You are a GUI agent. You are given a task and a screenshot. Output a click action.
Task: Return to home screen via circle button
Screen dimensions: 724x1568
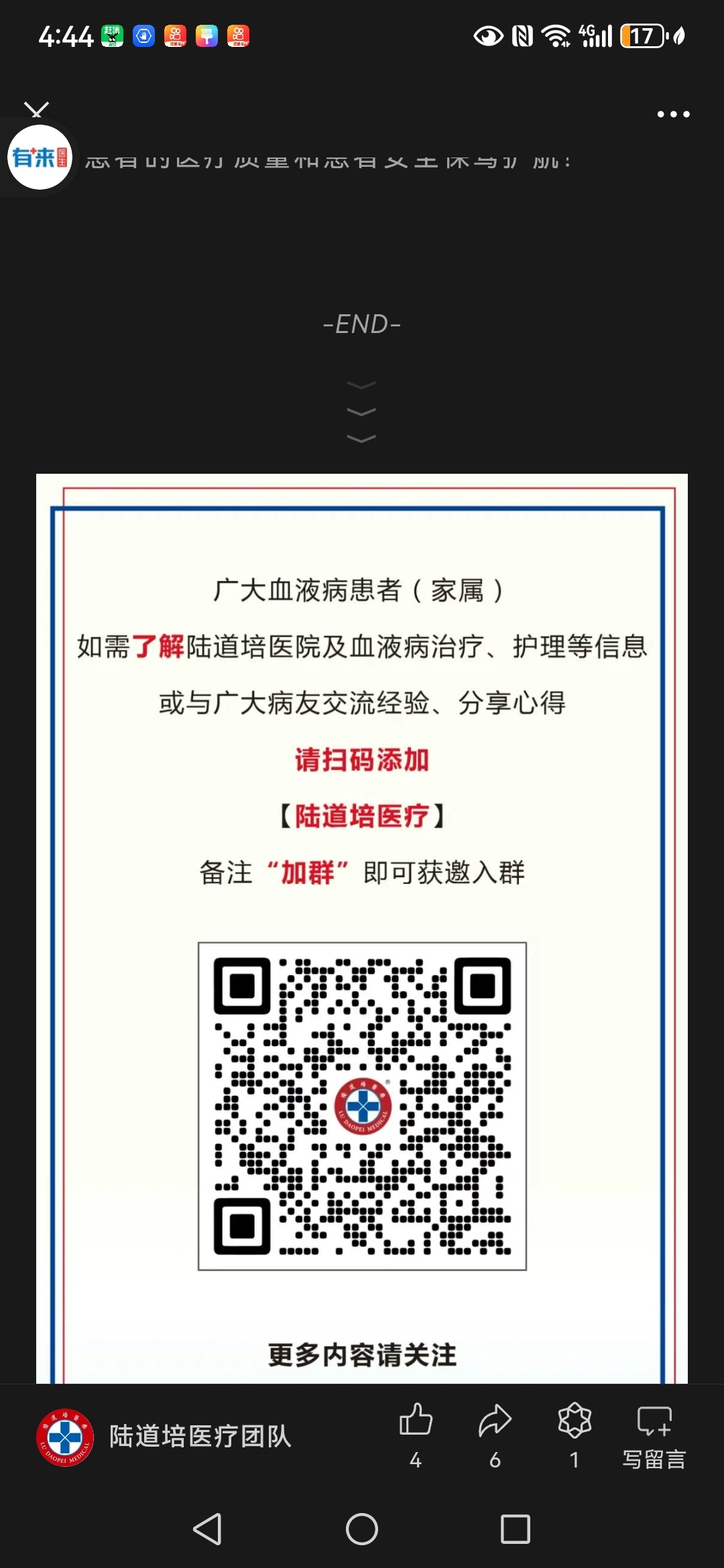(x=362, y=1529)
